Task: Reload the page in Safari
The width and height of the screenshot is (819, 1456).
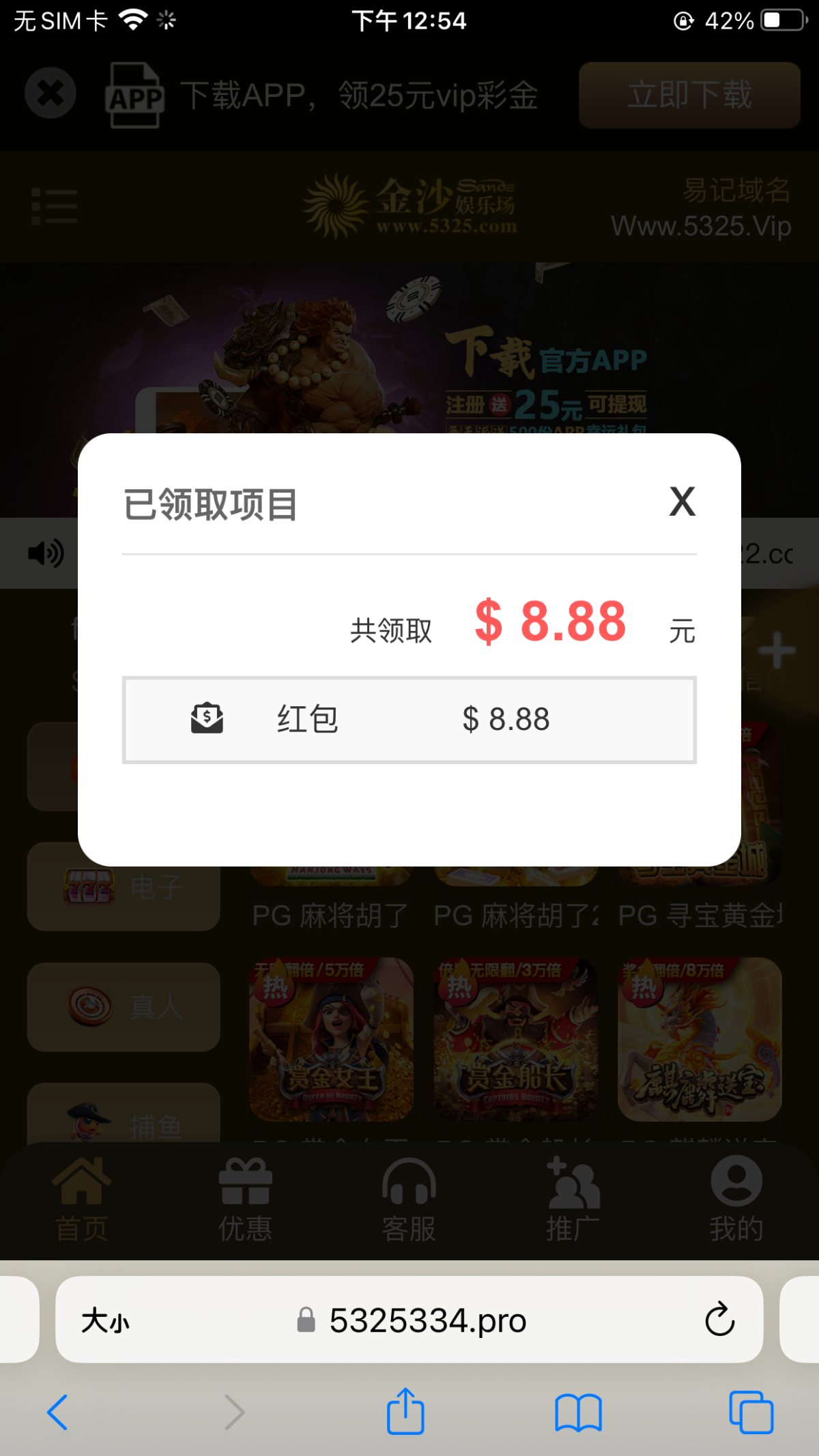Action: [x=719, y=1320]
